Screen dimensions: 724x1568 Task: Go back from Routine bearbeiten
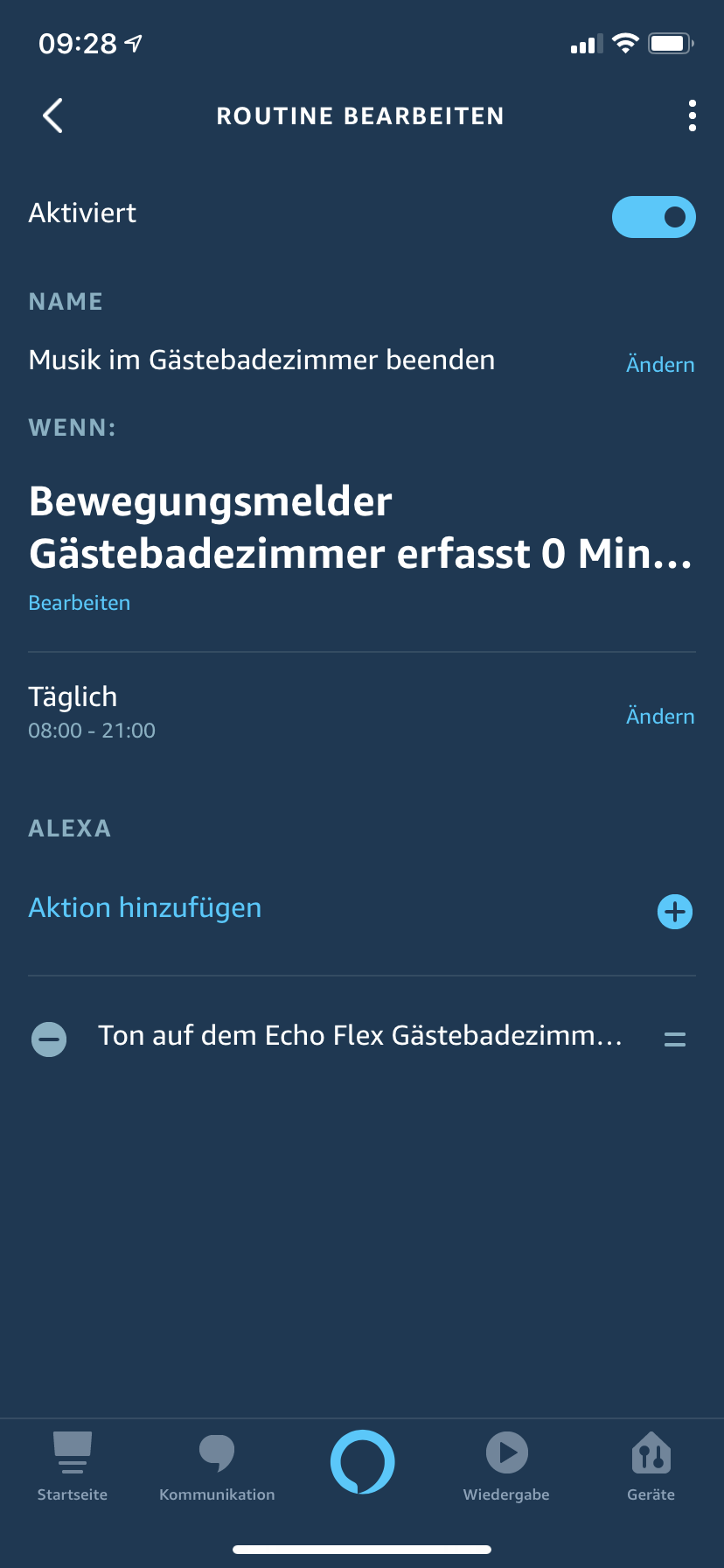[x=53, y=115]
